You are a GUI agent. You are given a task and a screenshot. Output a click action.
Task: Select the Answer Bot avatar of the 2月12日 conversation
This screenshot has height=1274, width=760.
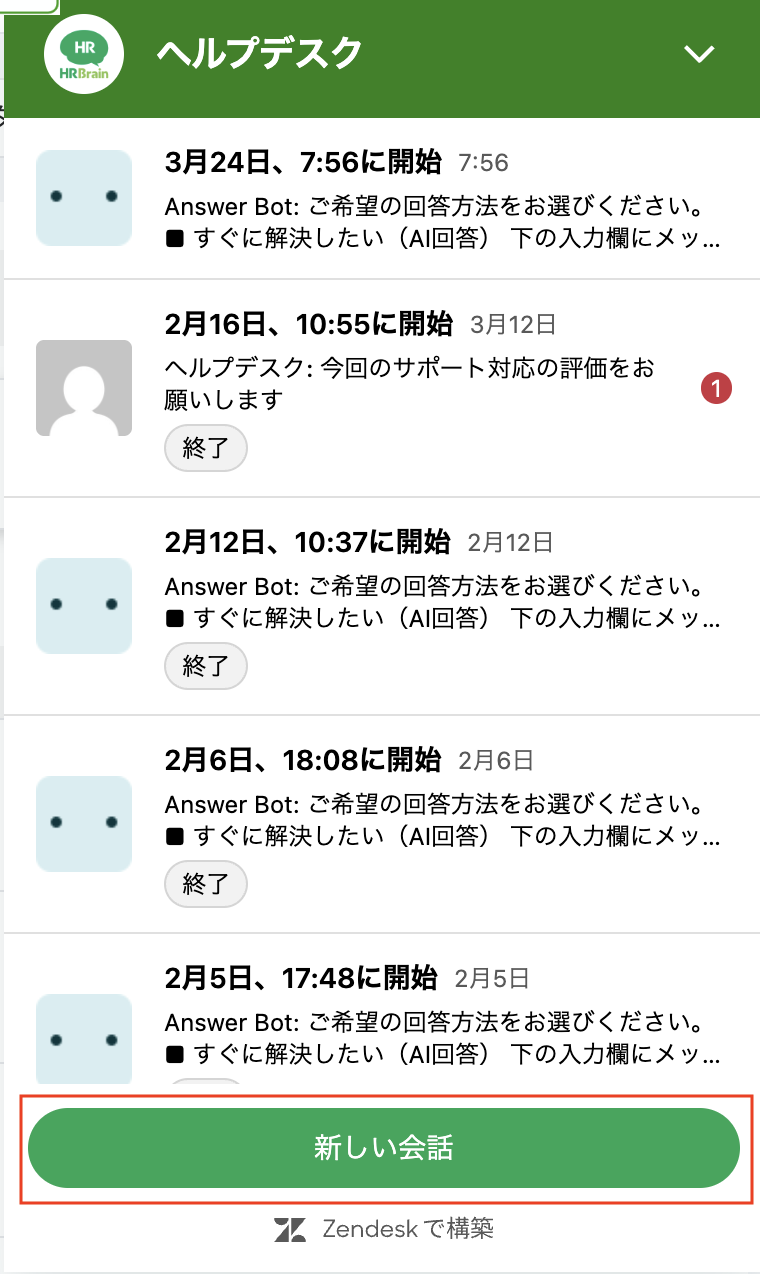(x=84, y=605)
